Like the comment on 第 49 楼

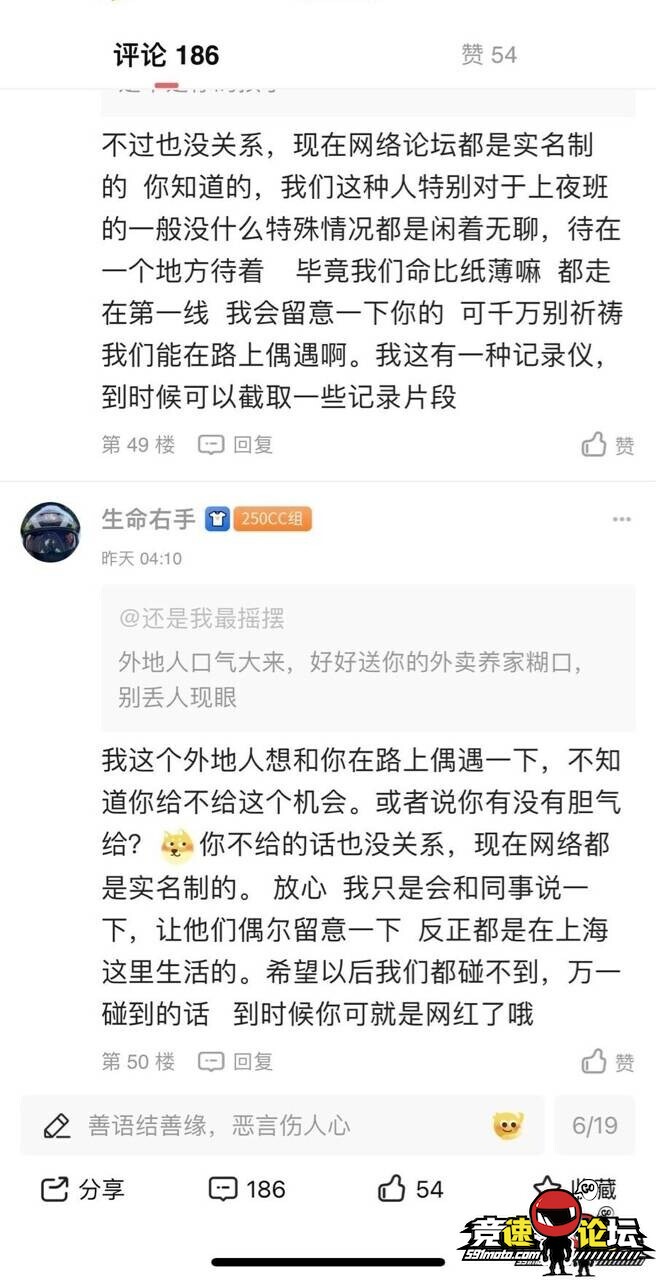point(608,445)
